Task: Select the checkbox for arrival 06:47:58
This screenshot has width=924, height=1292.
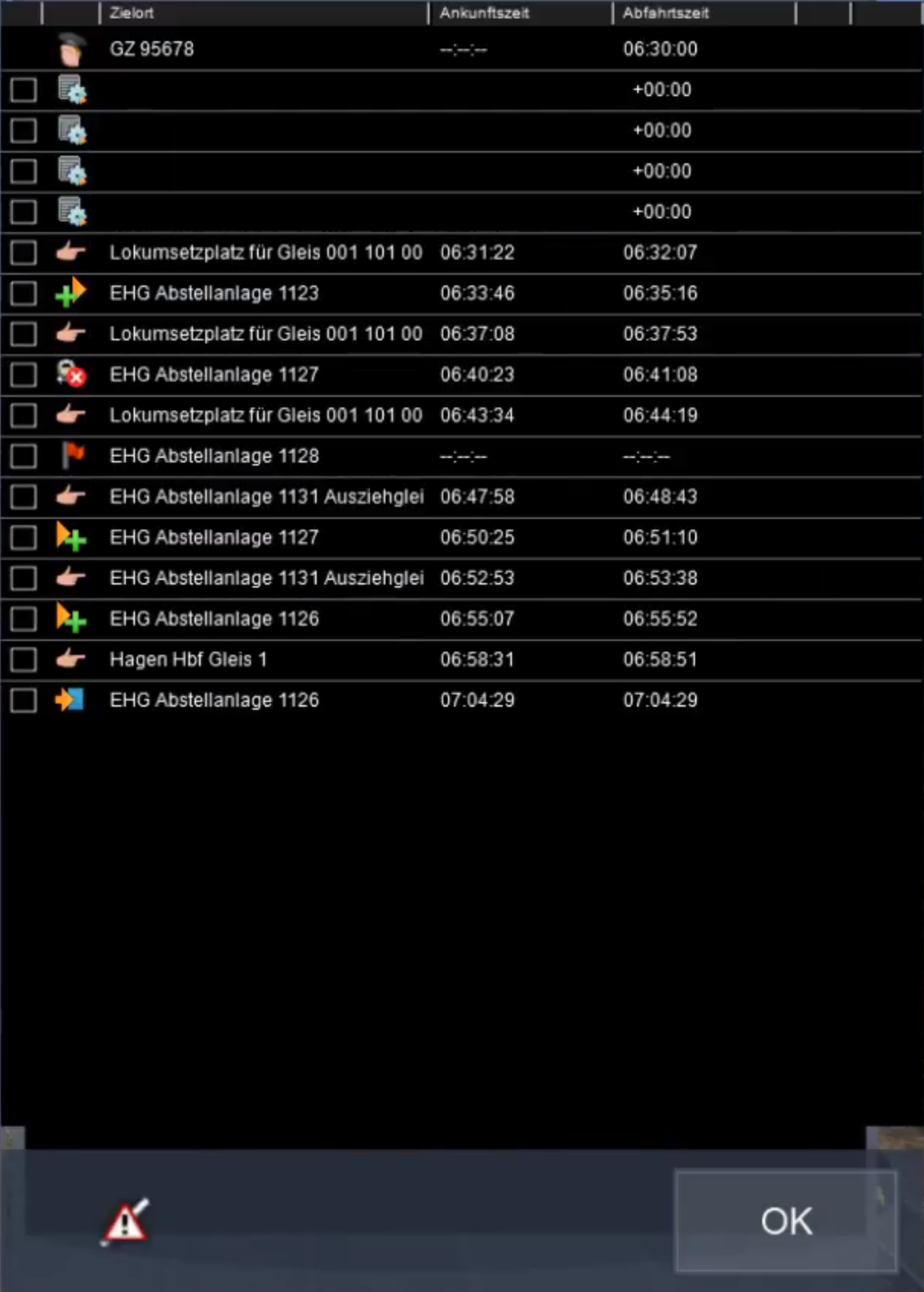Action: 24,497
